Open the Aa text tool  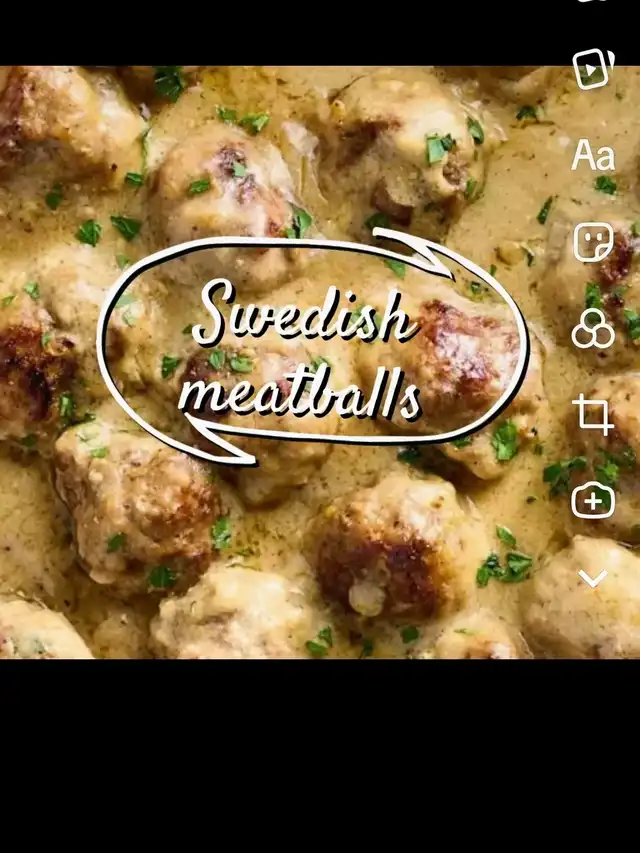coord(593,155)
